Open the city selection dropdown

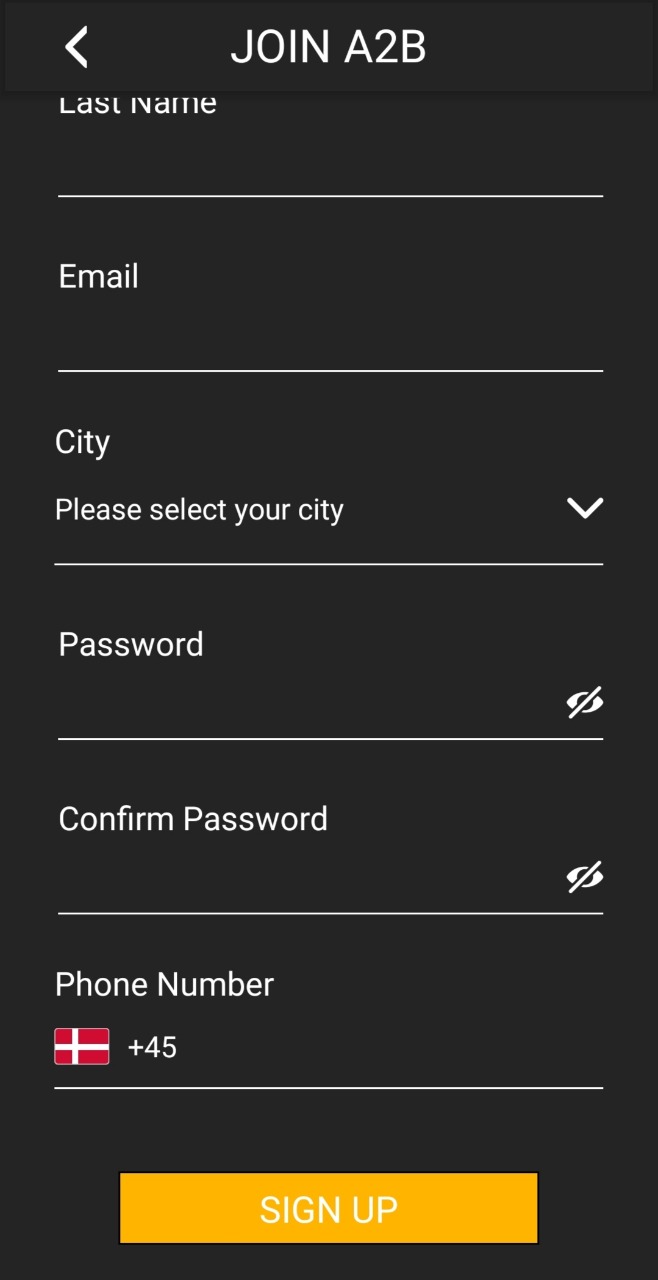coord(329,510)
